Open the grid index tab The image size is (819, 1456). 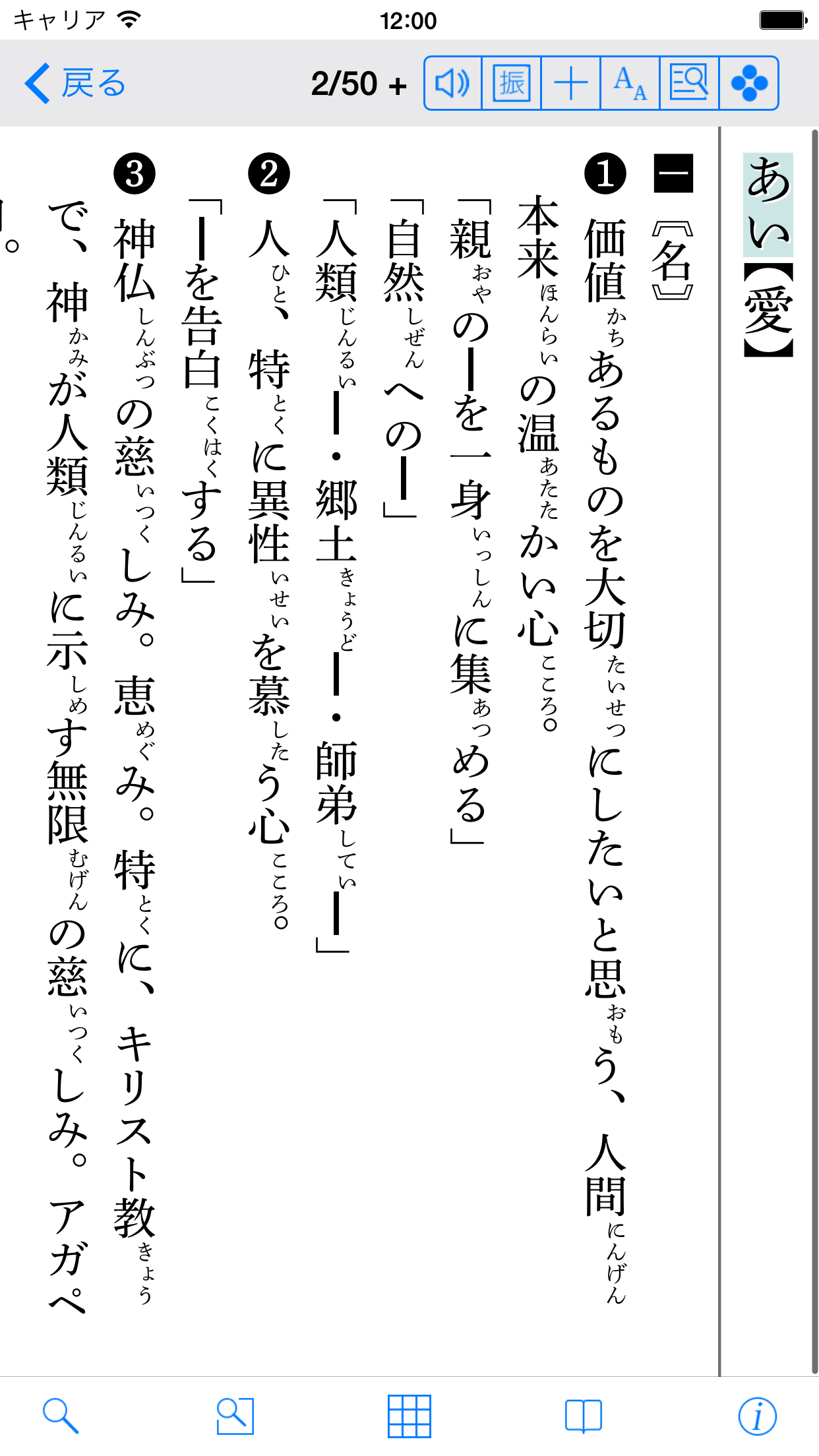click(409, 1416)
